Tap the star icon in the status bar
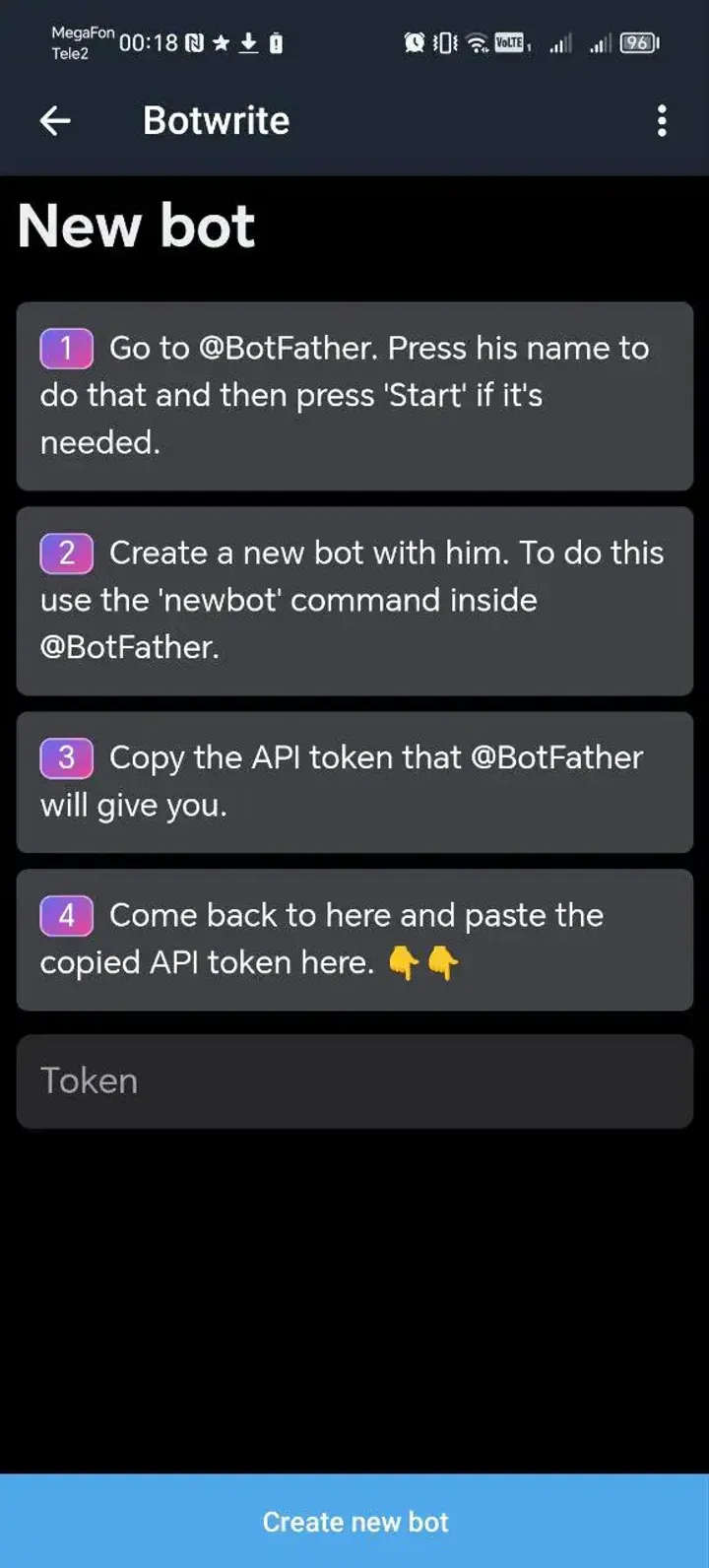Screen dimensions: 709x1568 coord(220,43)
